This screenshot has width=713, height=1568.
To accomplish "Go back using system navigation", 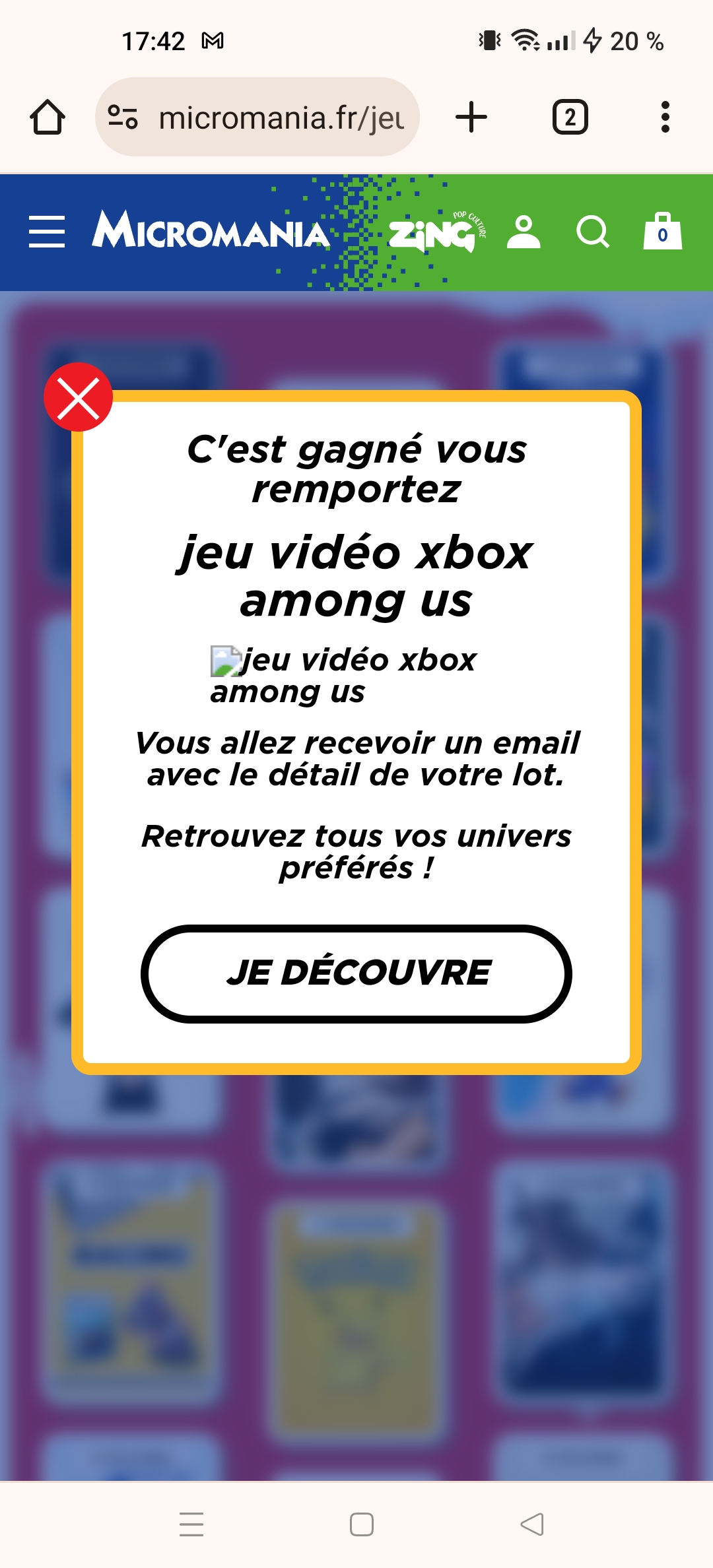I will point(532,1524).
